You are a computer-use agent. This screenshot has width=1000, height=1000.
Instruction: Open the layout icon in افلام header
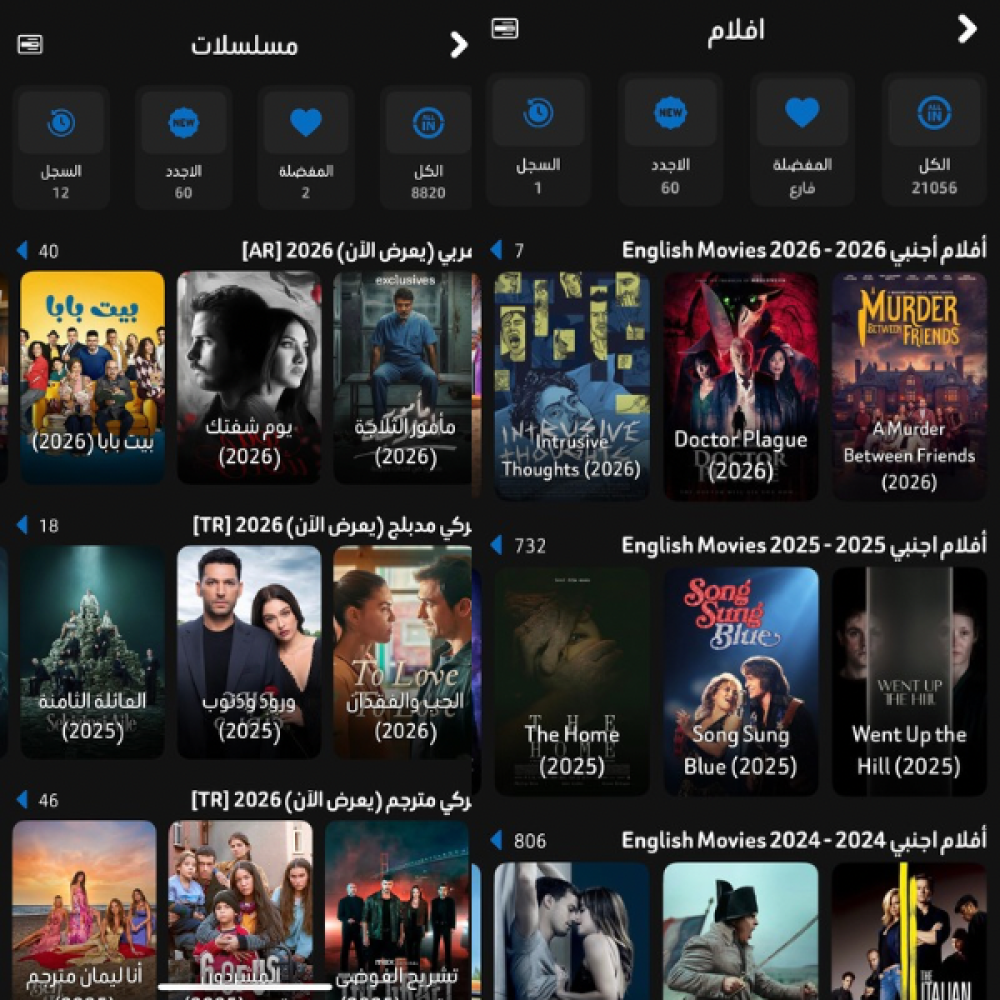(505, 29)
